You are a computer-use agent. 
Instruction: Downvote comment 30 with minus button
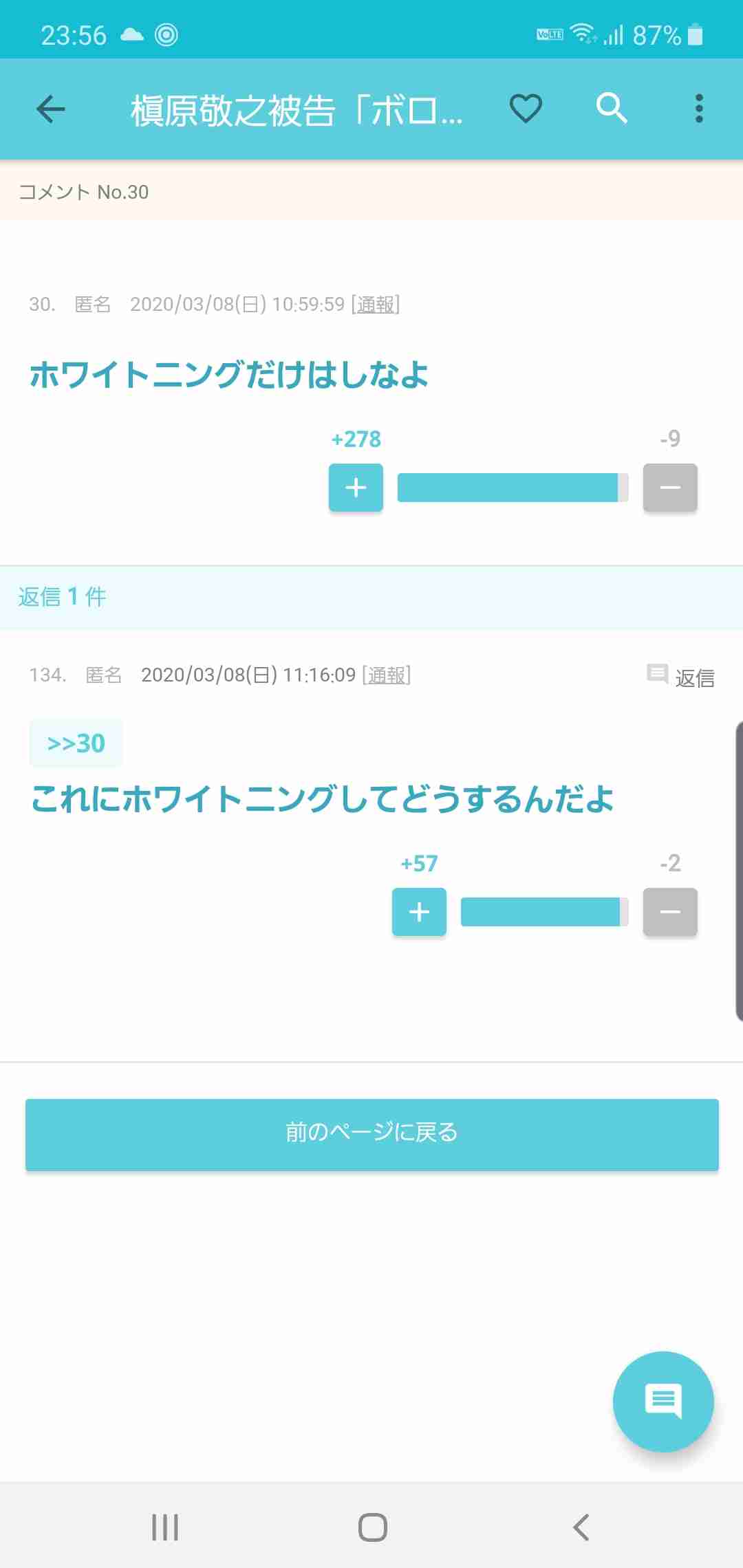click(x=669, y=488)
